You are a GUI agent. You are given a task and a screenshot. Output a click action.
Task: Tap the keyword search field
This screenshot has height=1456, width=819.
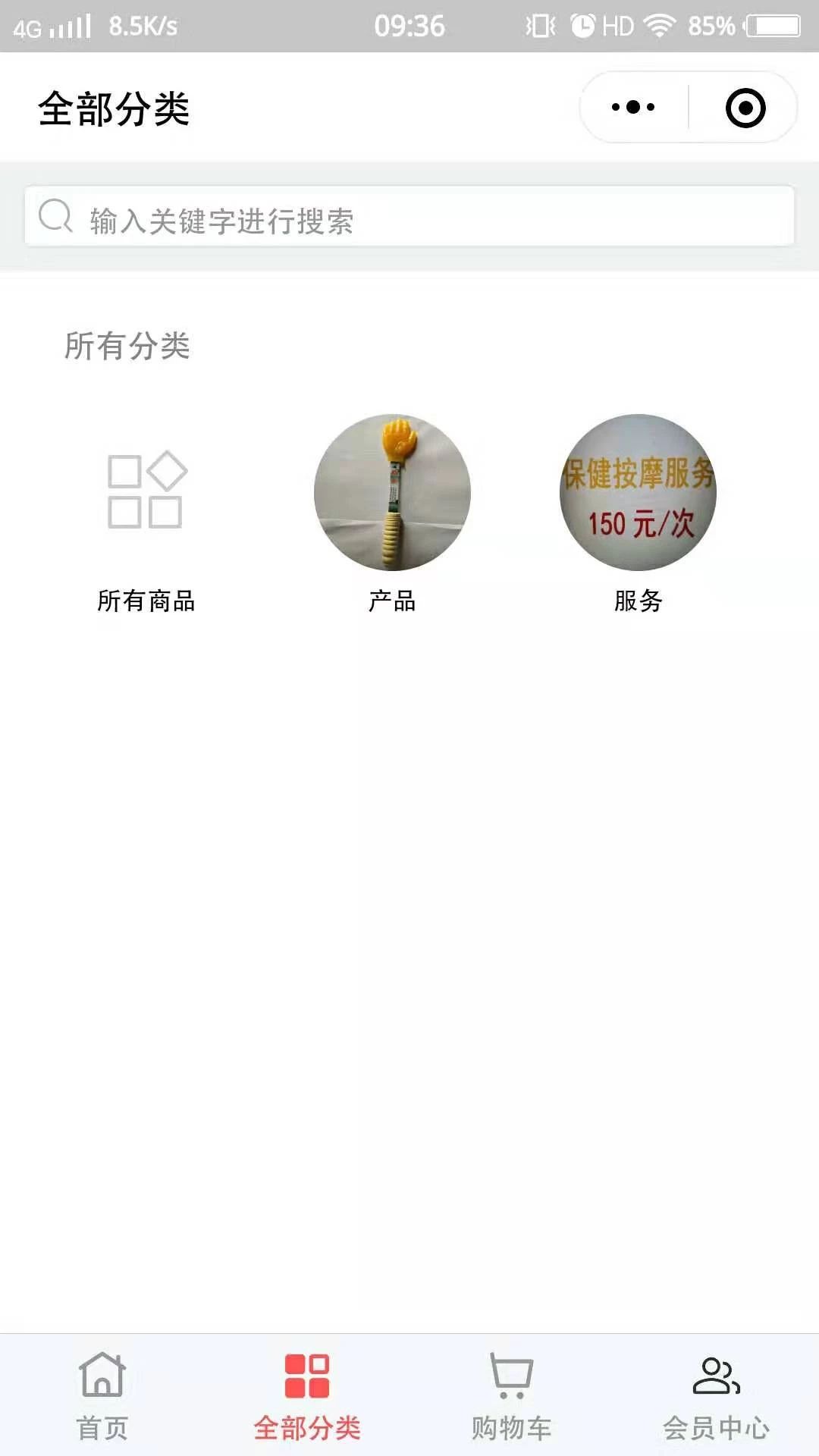(409, 217)
